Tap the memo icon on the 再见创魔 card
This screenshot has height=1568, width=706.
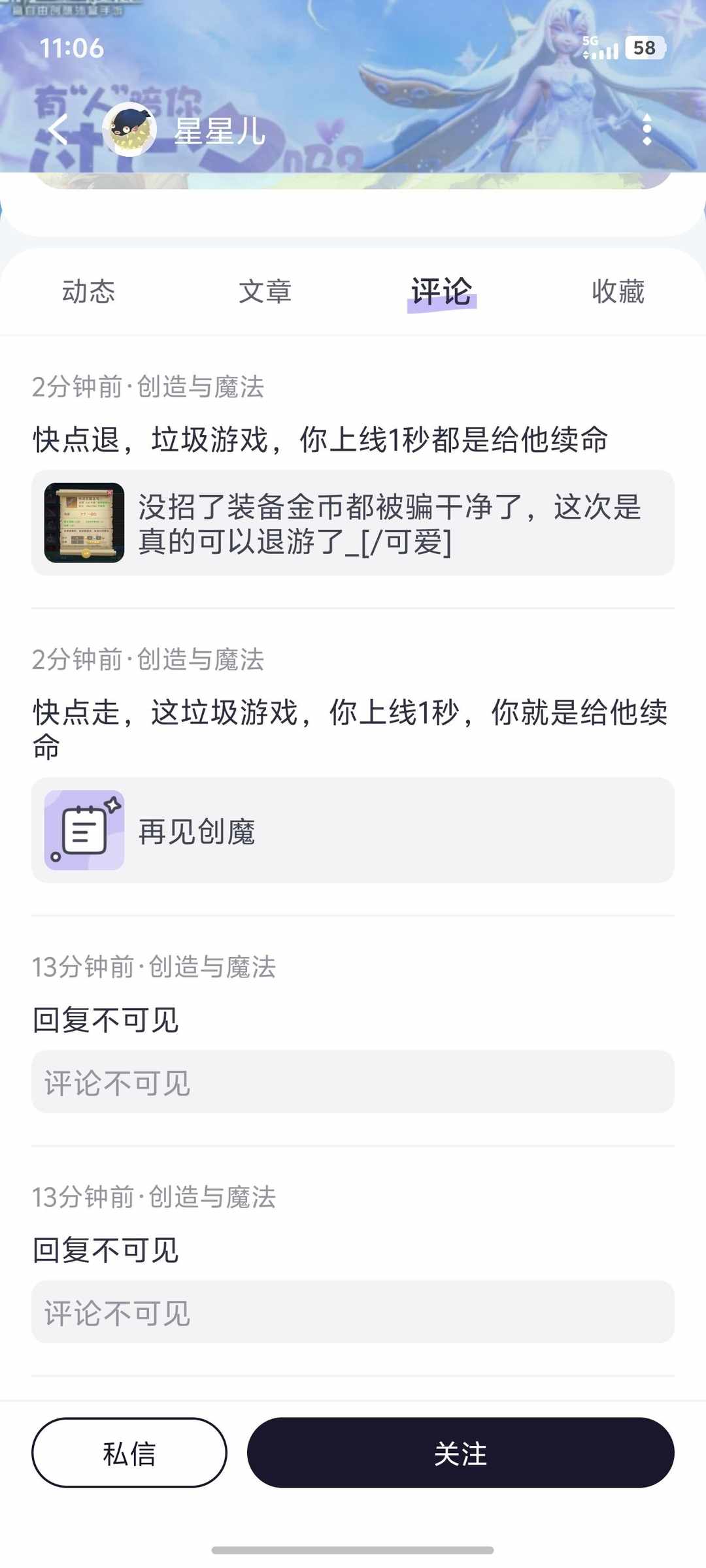86,831
